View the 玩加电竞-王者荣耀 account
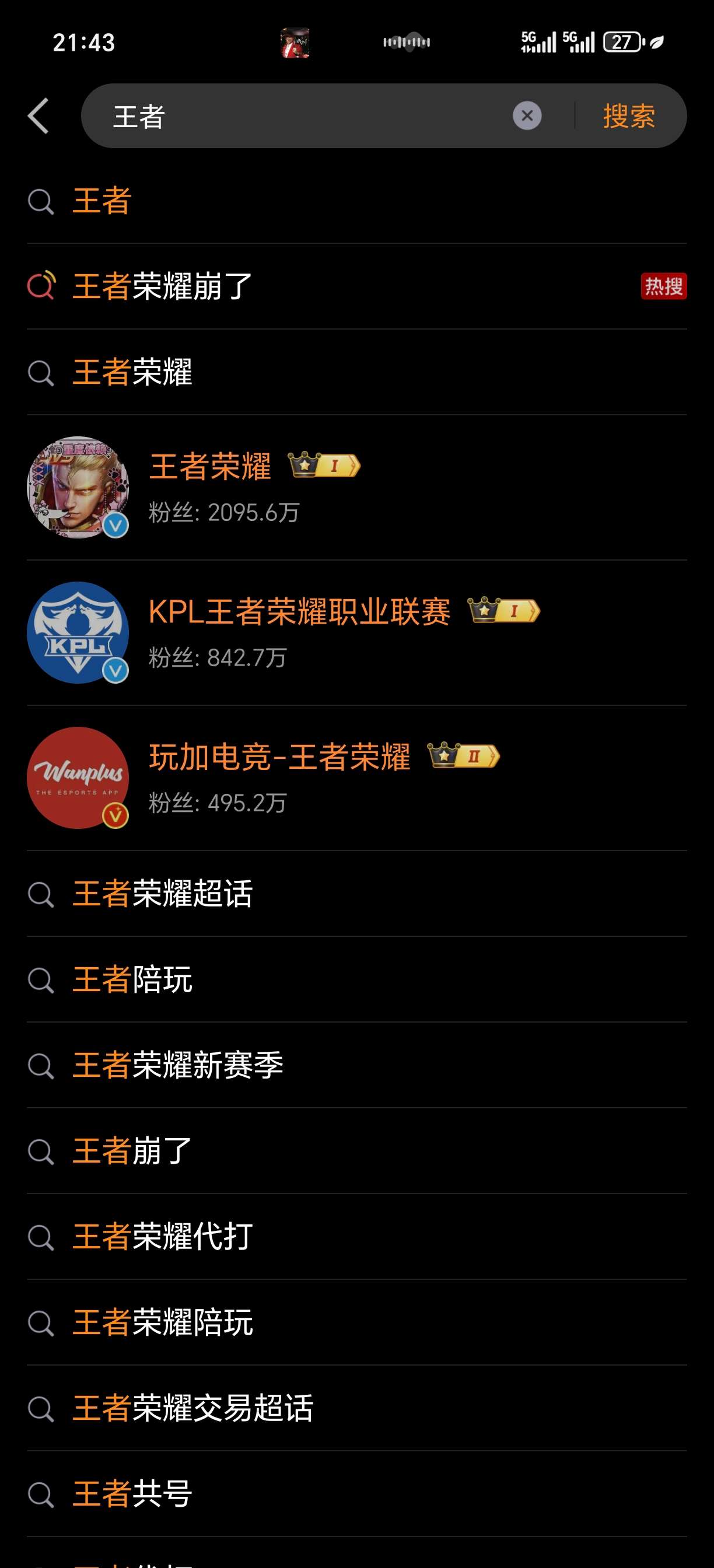Screen dimensions: 714x1568 click(x=279, y=778)
